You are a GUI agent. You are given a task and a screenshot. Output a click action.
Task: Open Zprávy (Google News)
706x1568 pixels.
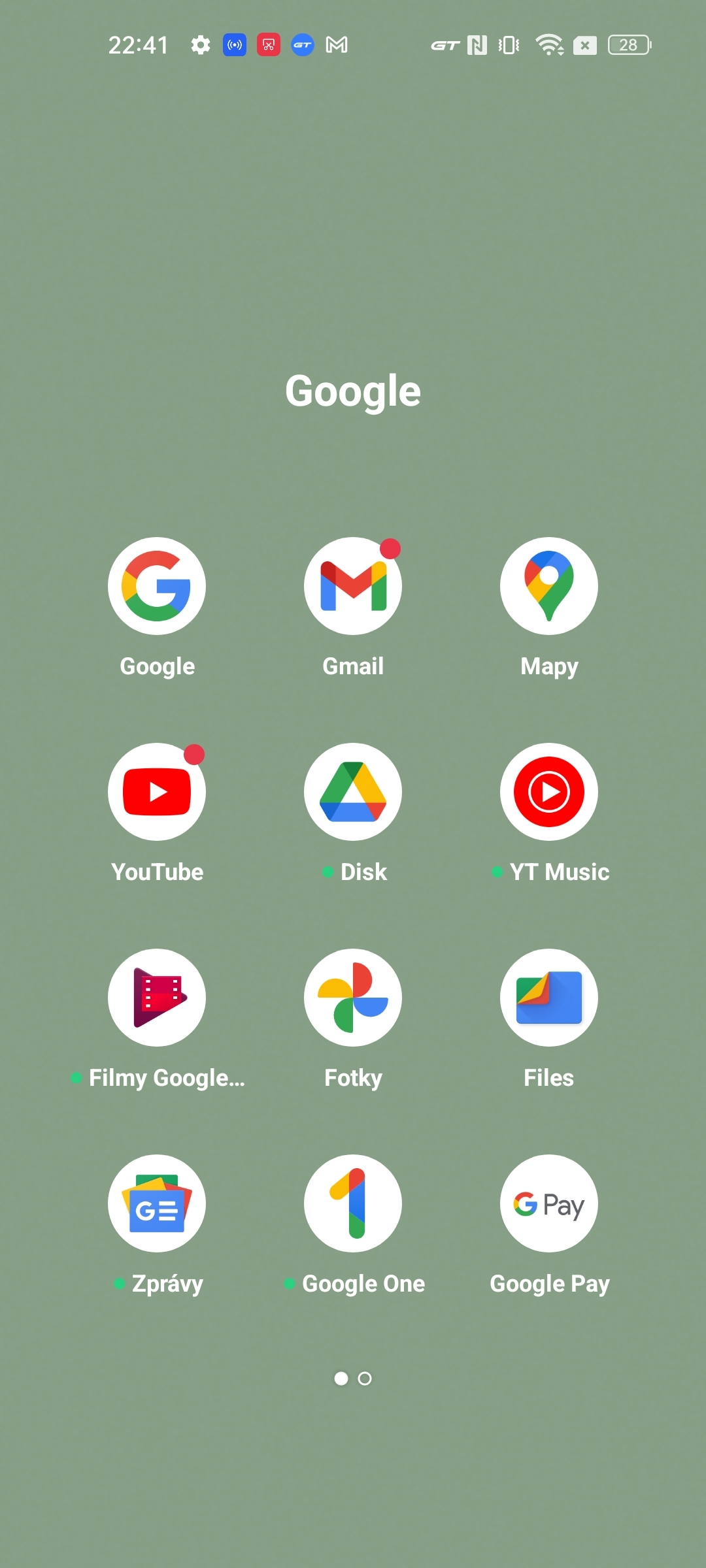pos(157,1203)
